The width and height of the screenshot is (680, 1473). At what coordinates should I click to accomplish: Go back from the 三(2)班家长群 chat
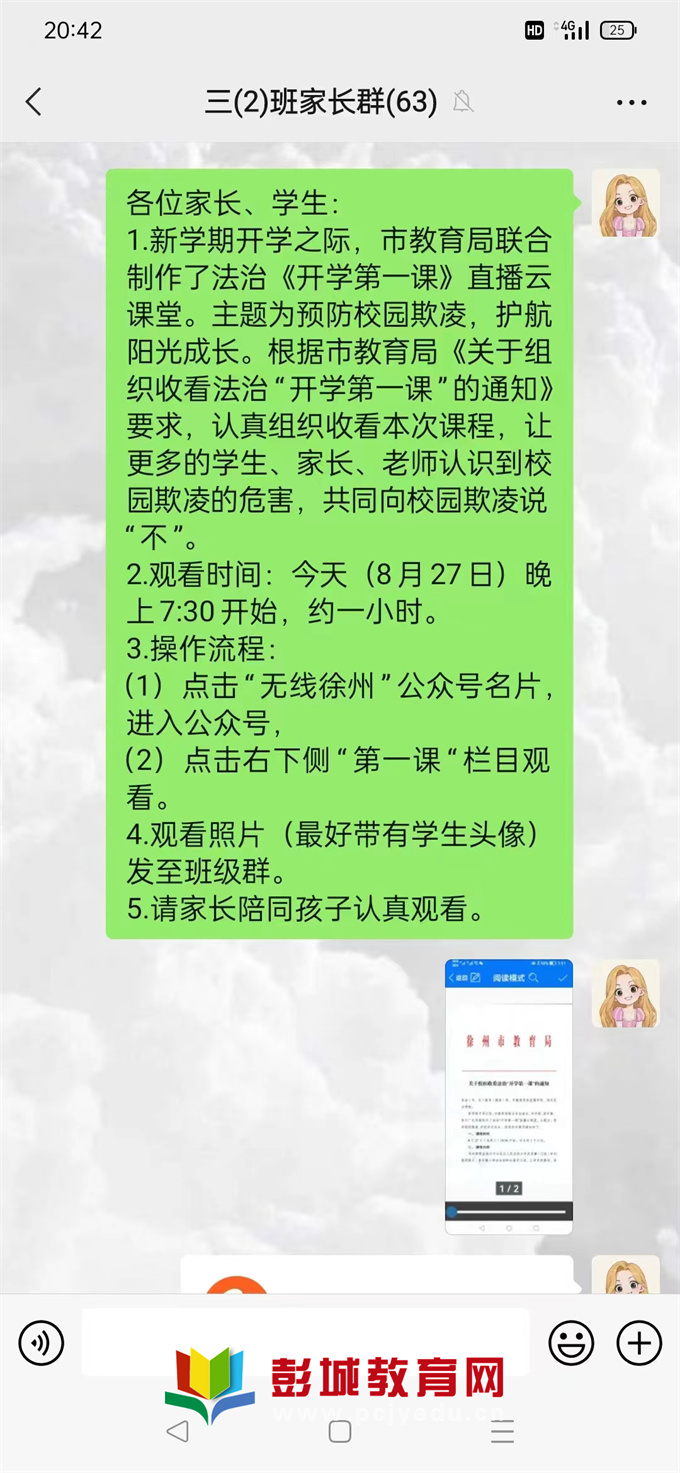point(34,102)
